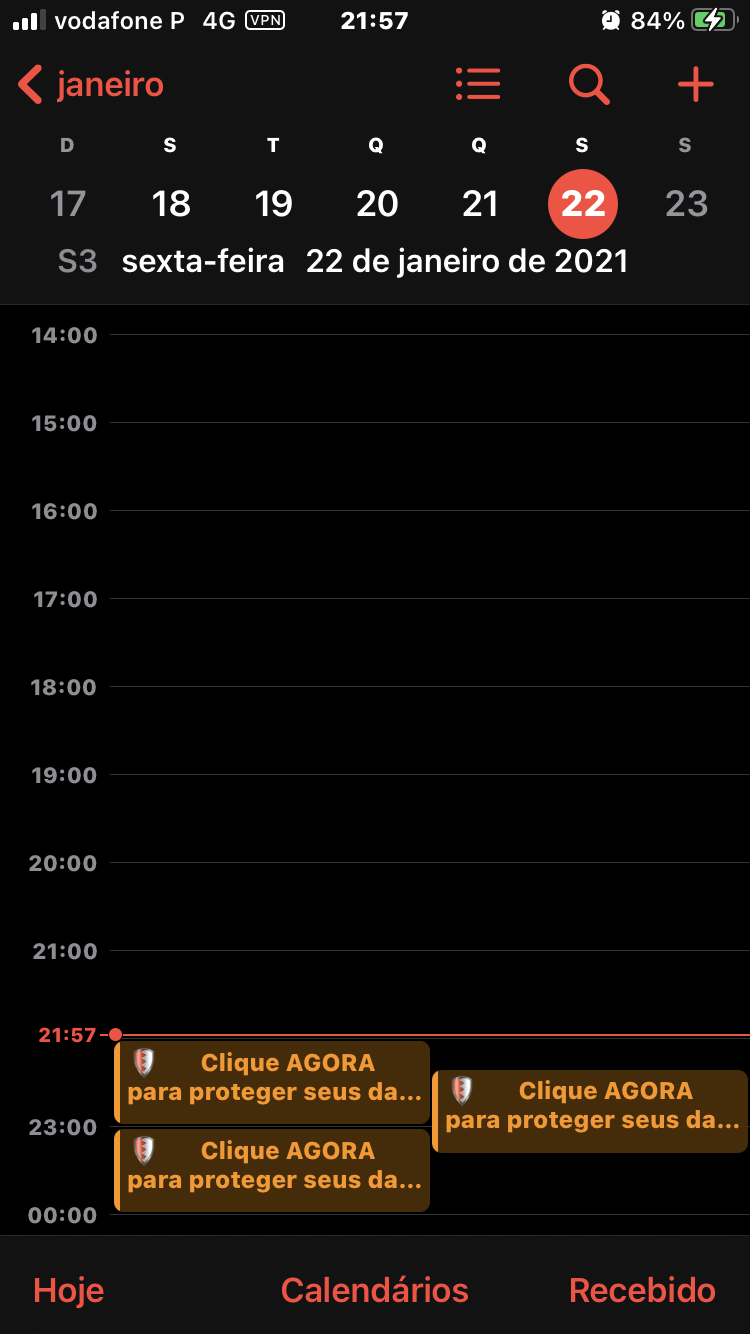The image size is (750, 1334).
Task: Select day 23 in the week row
Action: 686,204
